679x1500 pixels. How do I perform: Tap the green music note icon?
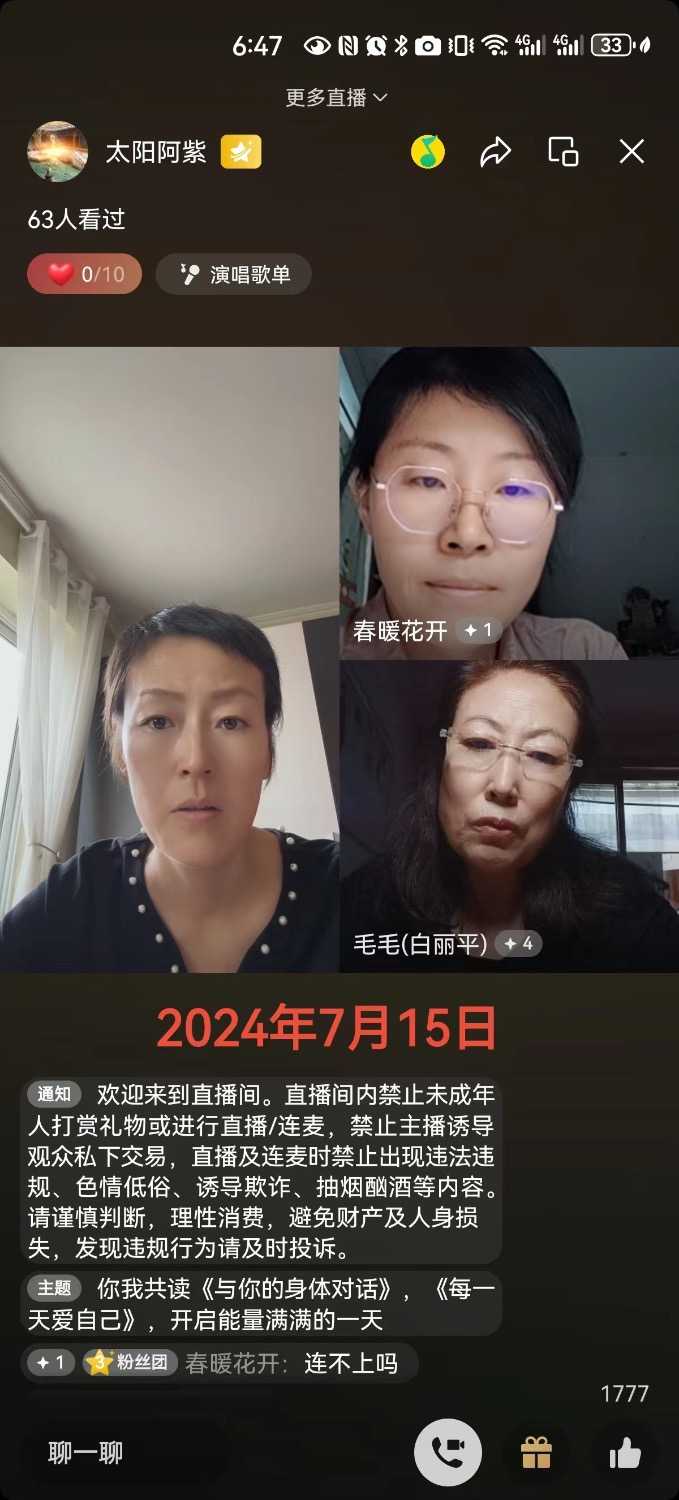pos(428,152)
